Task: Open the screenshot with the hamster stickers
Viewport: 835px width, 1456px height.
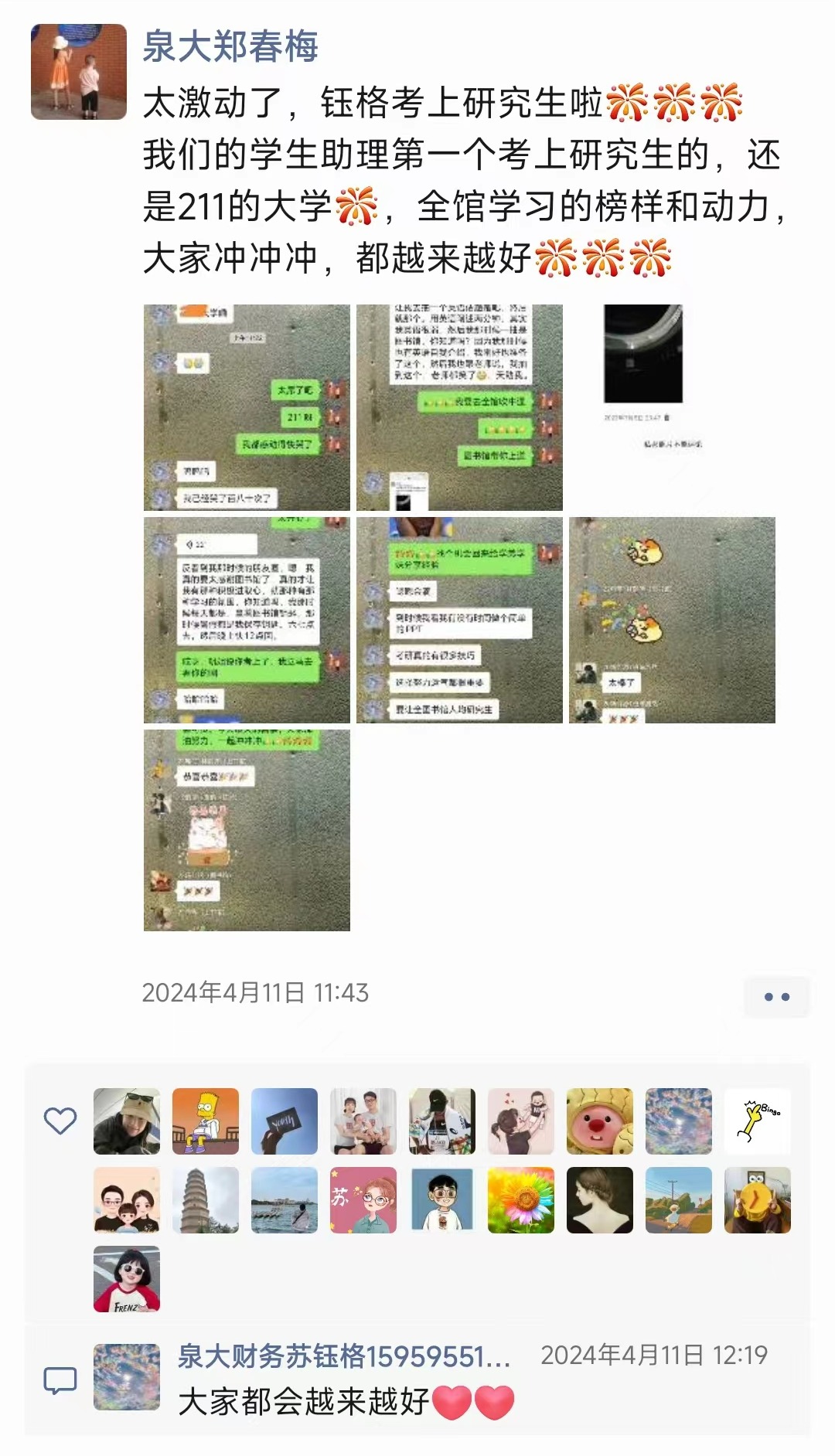Action: coord(672,620)
